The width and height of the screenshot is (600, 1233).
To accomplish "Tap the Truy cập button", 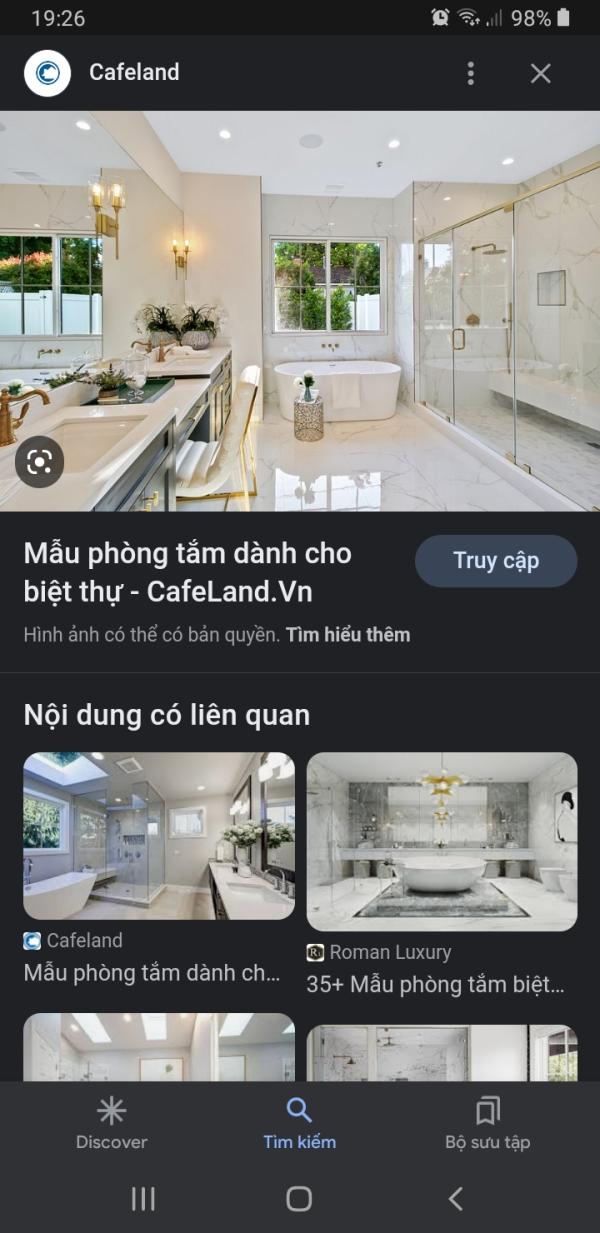I will tap(496, 561).
